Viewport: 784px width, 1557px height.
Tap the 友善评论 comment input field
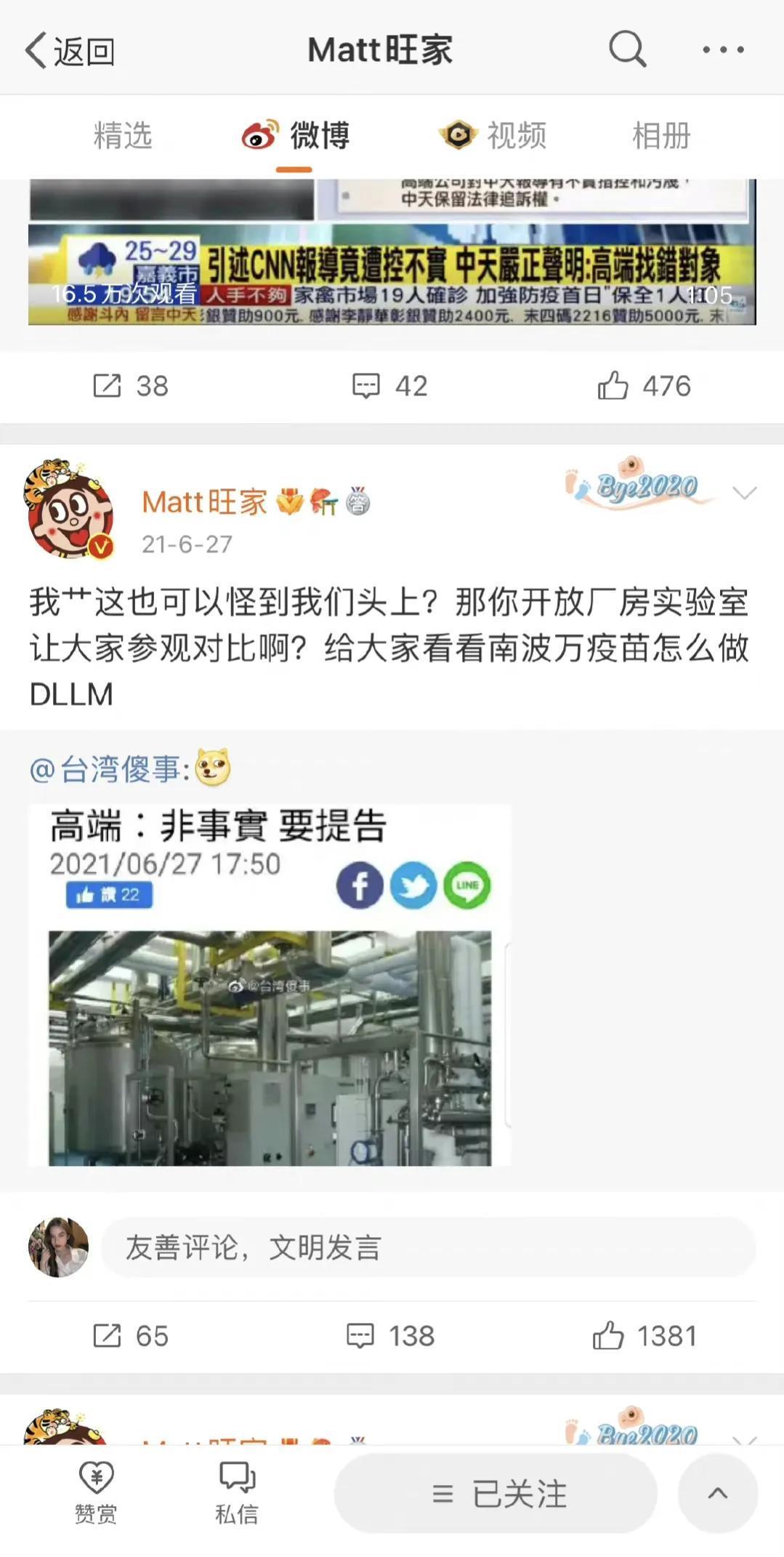point(429,1247)
